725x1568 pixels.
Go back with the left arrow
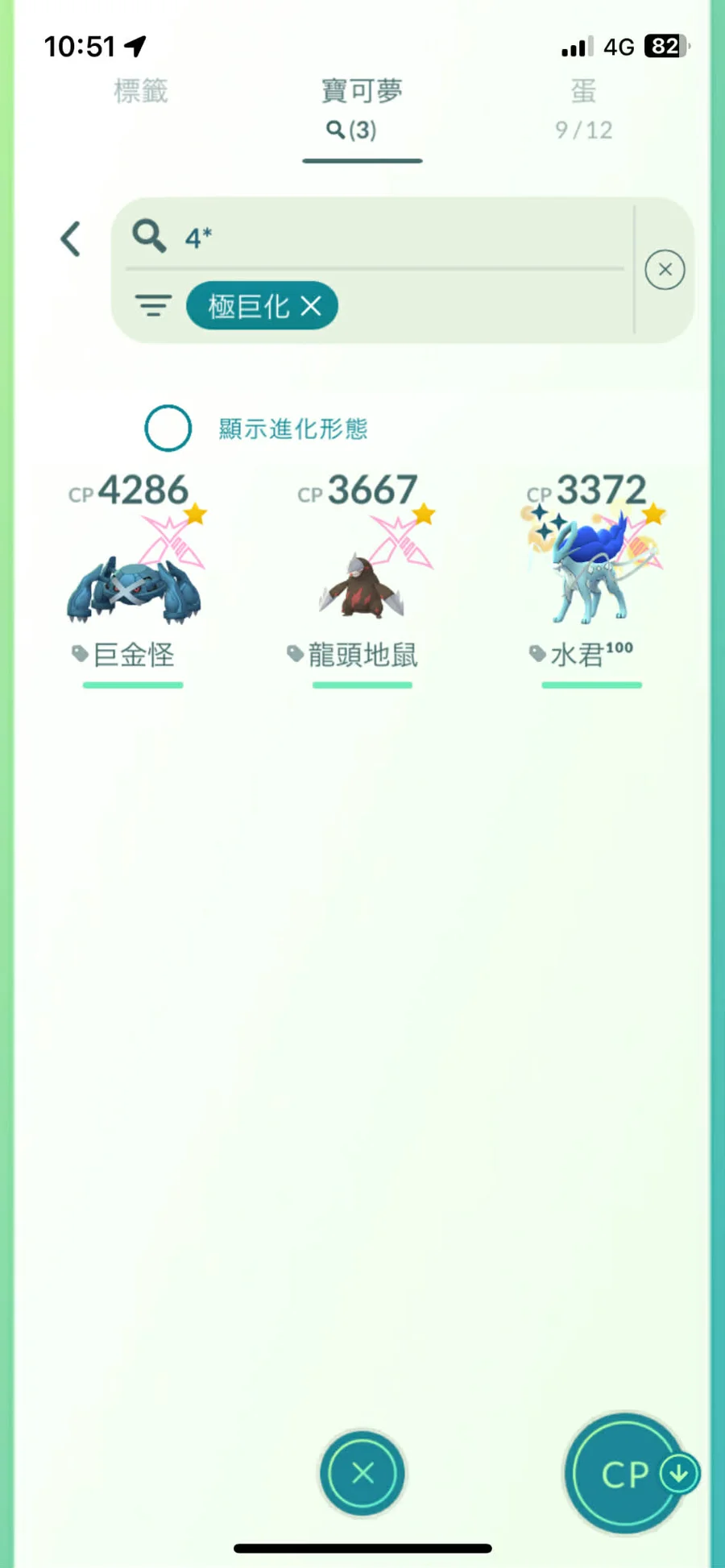point(71,239)
